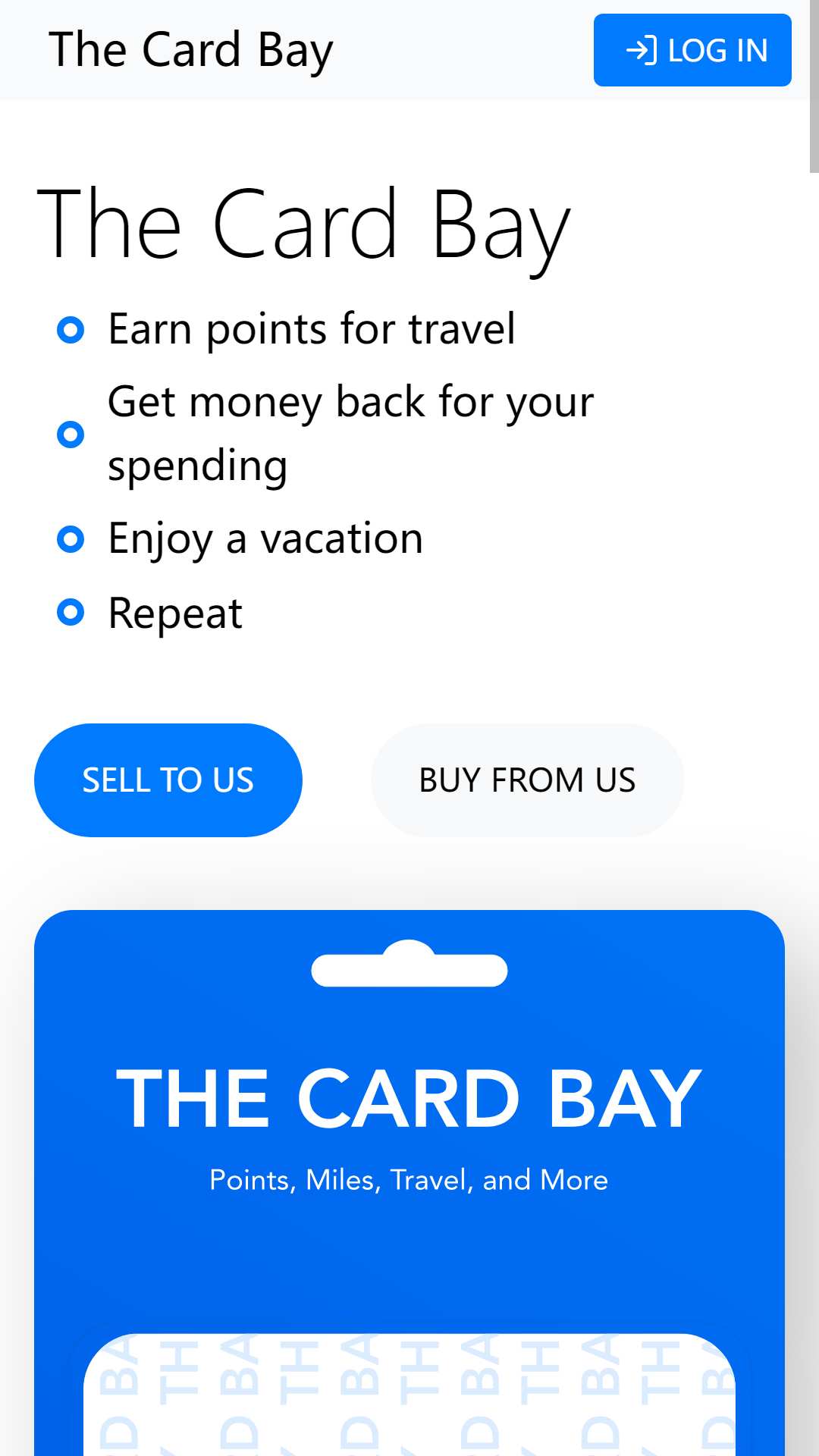Go to The Card Bay home link
The image size is (819, 1456).
coord(190,50)
